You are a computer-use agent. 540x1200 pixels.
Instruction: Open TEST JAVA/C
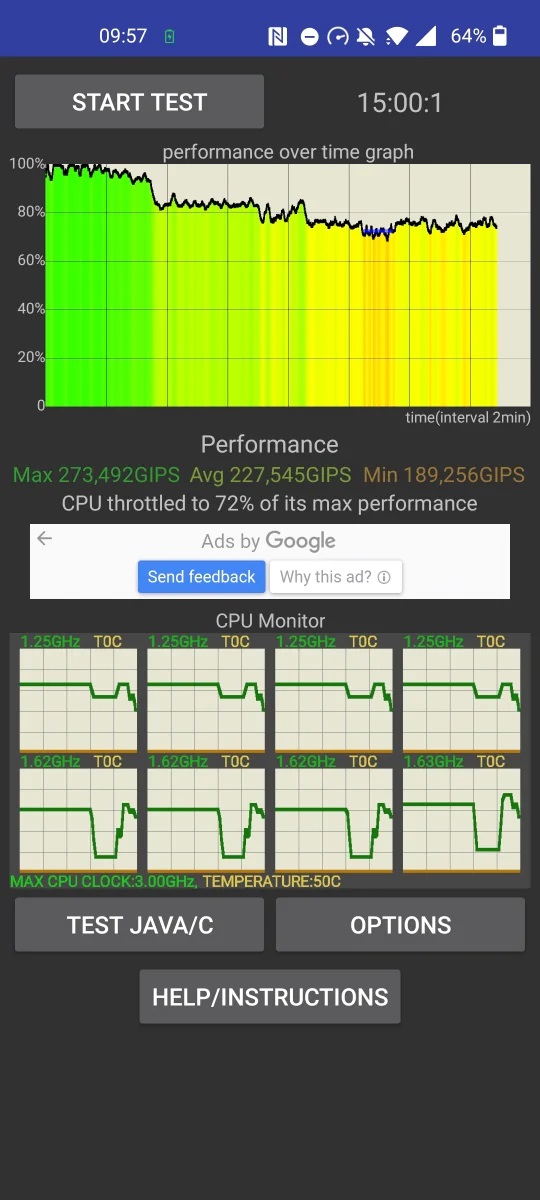click(x=139, y=925)
